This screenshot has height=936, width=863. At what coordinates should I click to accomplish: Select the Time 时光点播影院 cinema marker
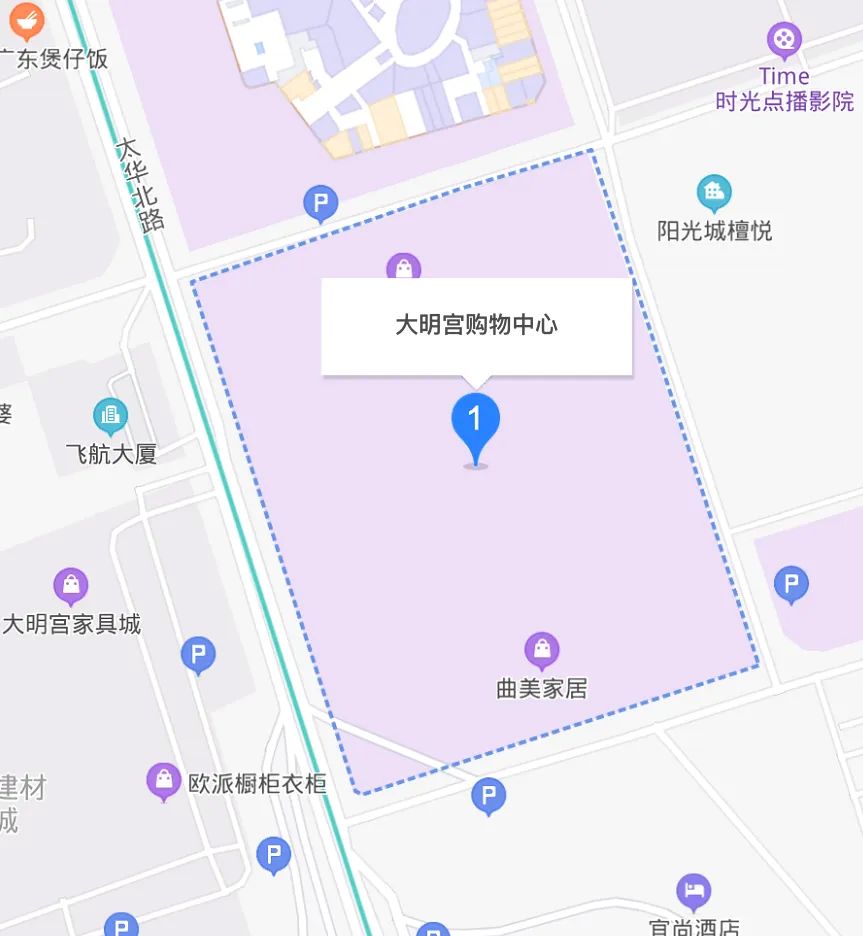click(x=785, y=40)
